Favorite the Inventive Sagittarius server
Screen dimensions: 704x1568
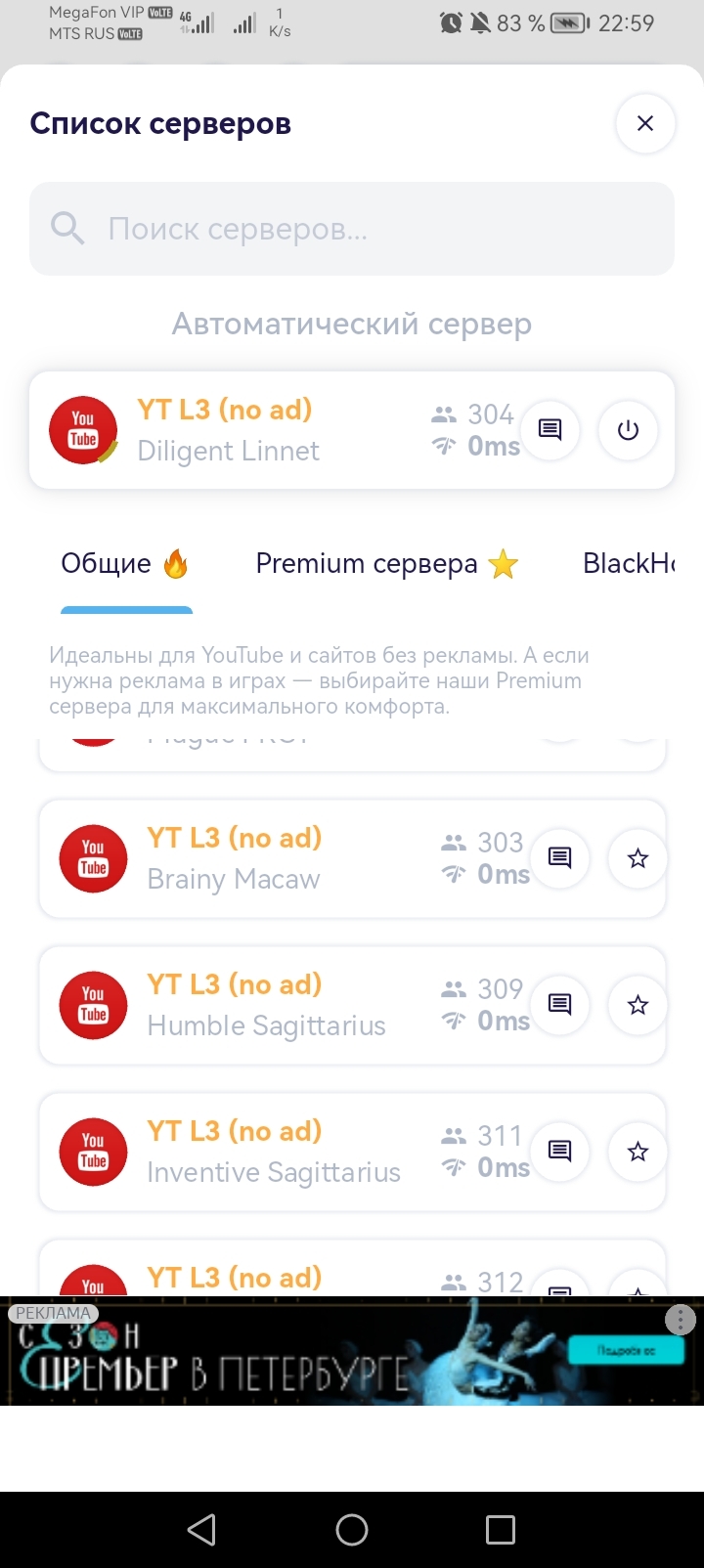638,1152
